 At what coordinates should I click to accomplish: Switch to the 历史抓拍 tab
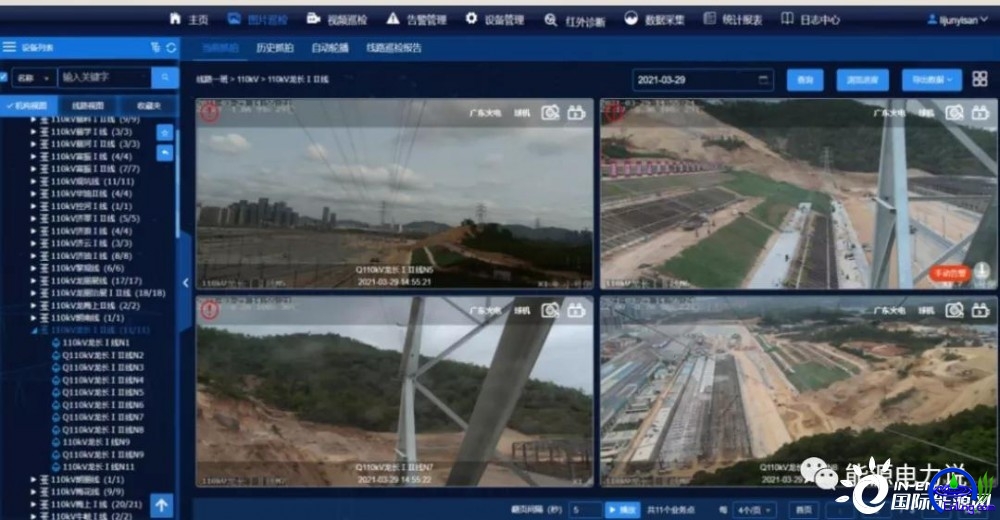274,47
